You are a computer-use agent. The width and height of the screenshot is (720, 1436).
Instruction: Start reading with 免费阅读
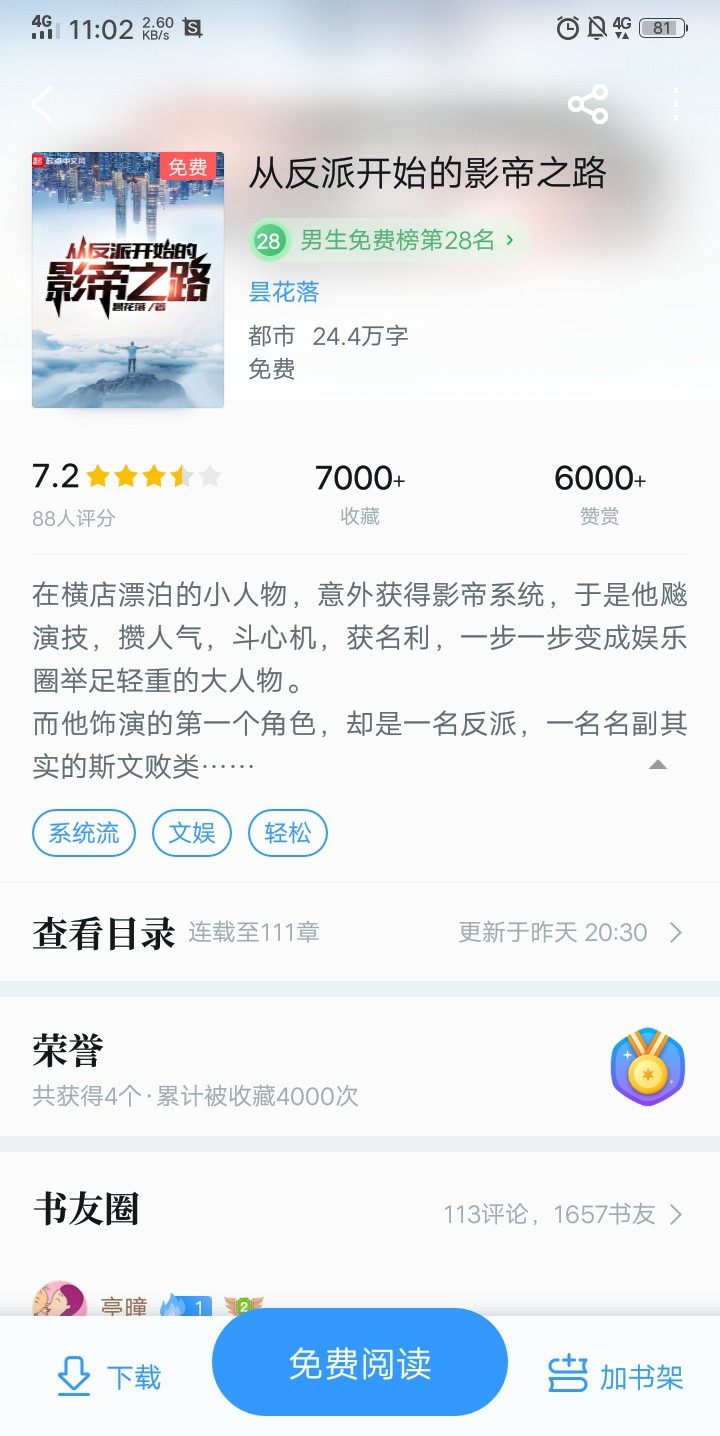[360, 1363]
